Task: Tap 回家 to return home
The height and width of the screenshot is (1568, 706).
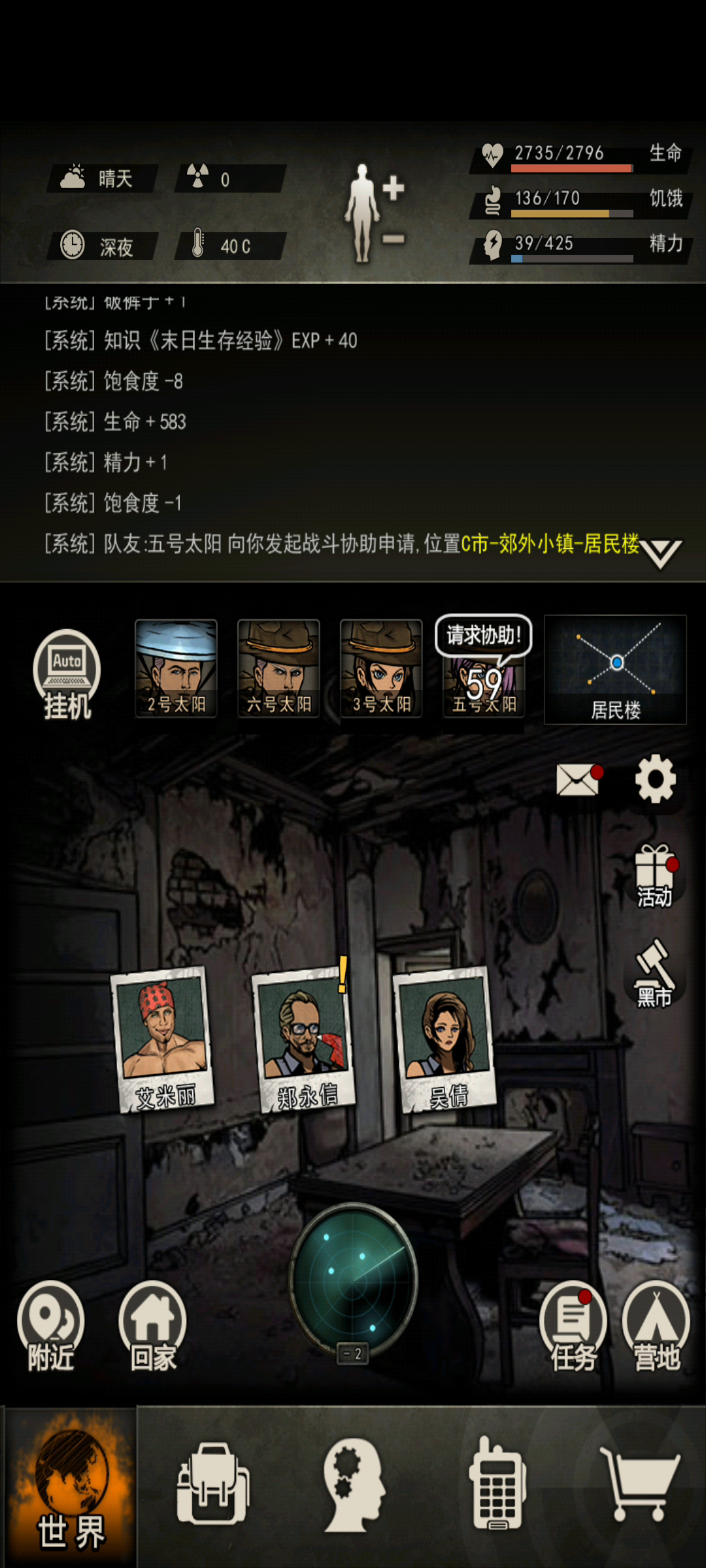Action: 153,1326
